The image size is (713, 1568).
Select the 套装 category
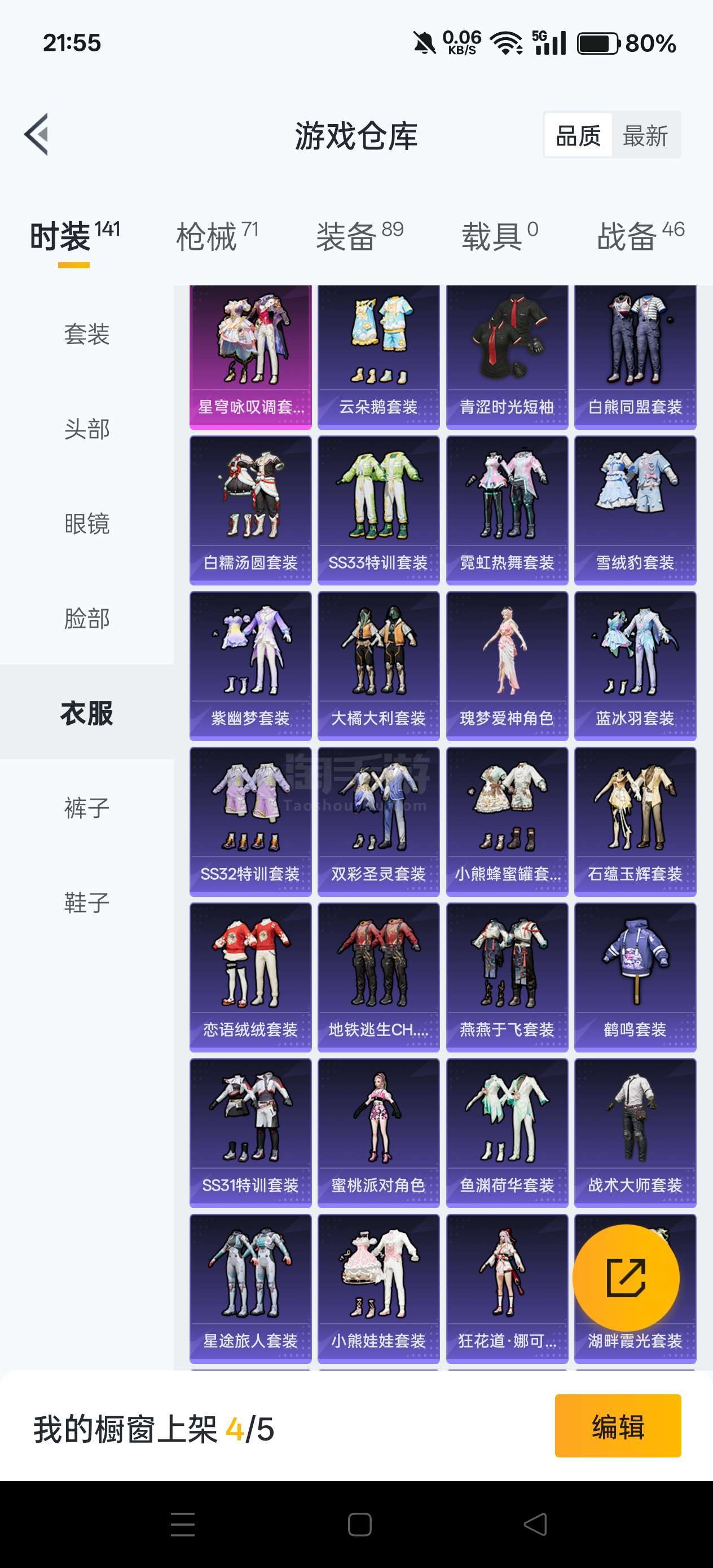tap(86, 334)
